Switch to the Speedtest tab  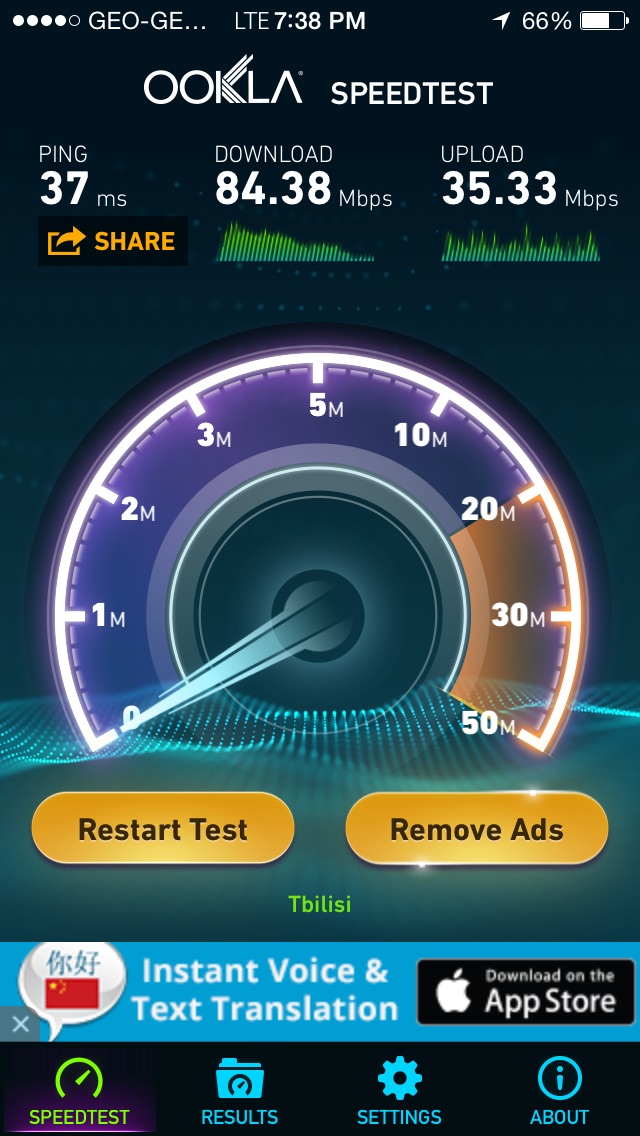click(79, 1092)
